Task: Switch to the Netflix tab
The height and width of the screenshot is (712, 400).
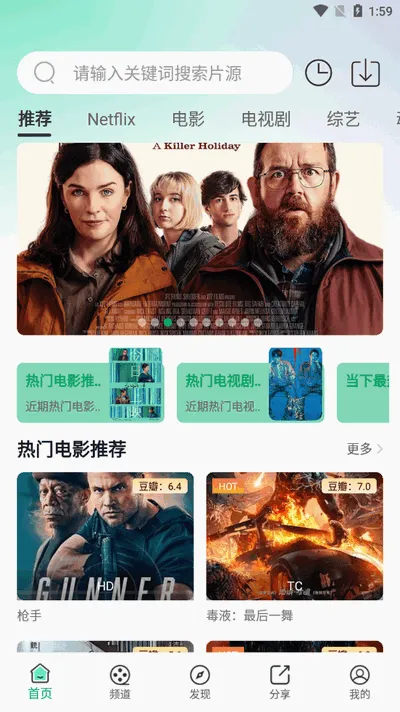Action: pyautogui.click(x=111, y=119)
